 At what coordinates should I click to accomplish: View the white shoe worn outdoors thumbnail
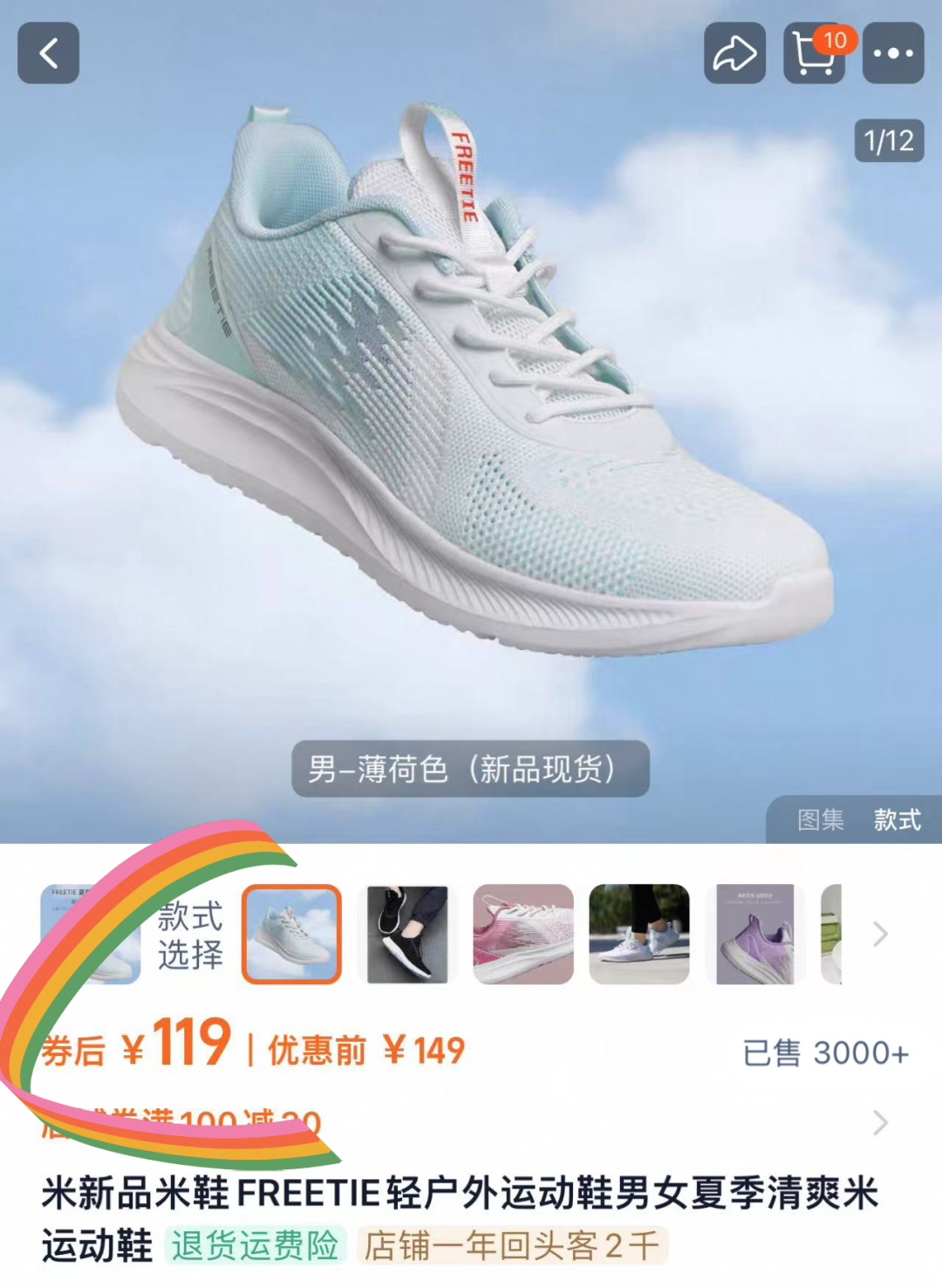pos(639,934)
